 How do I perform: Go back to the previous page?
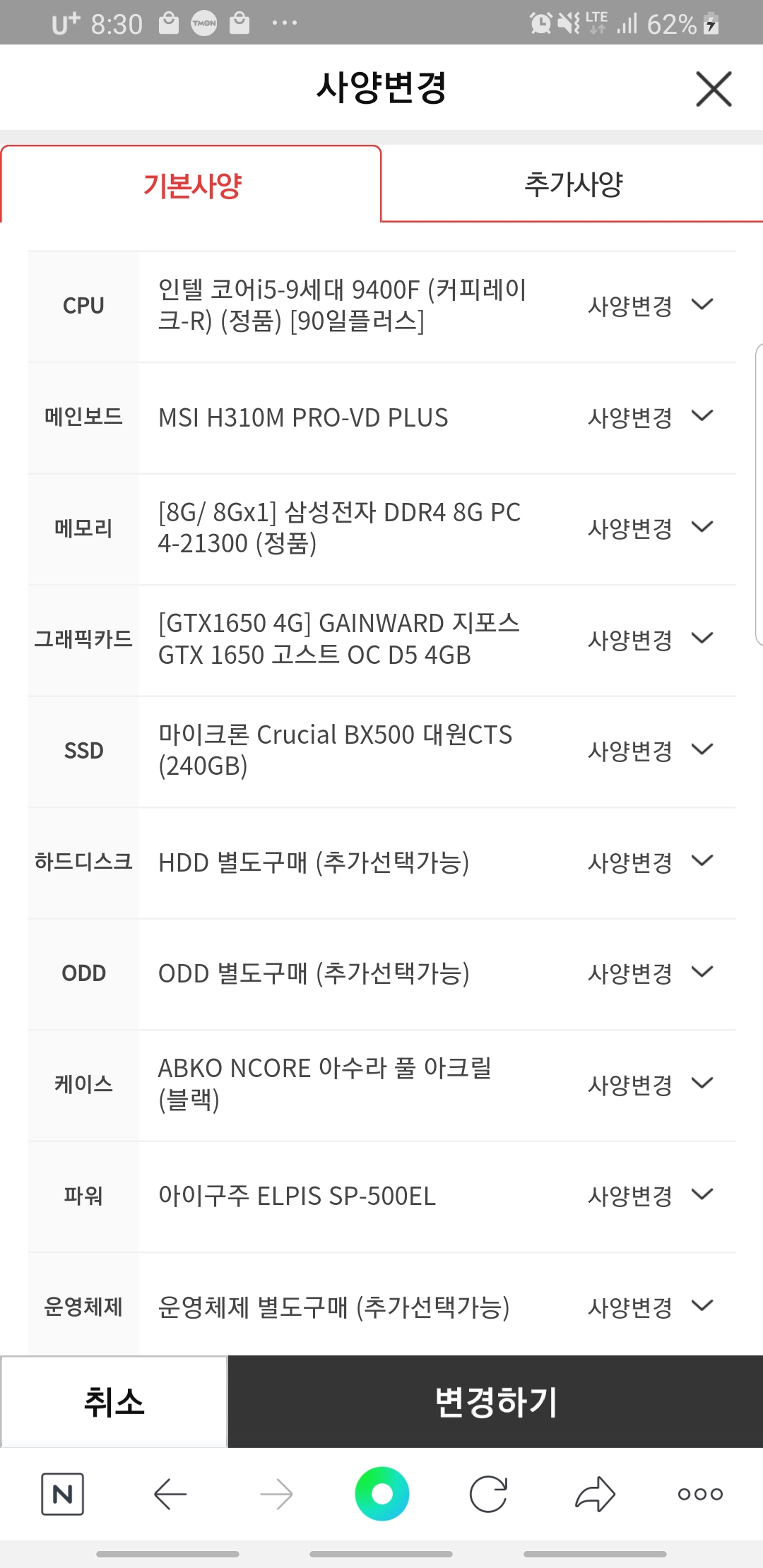tap(170, 1494)
